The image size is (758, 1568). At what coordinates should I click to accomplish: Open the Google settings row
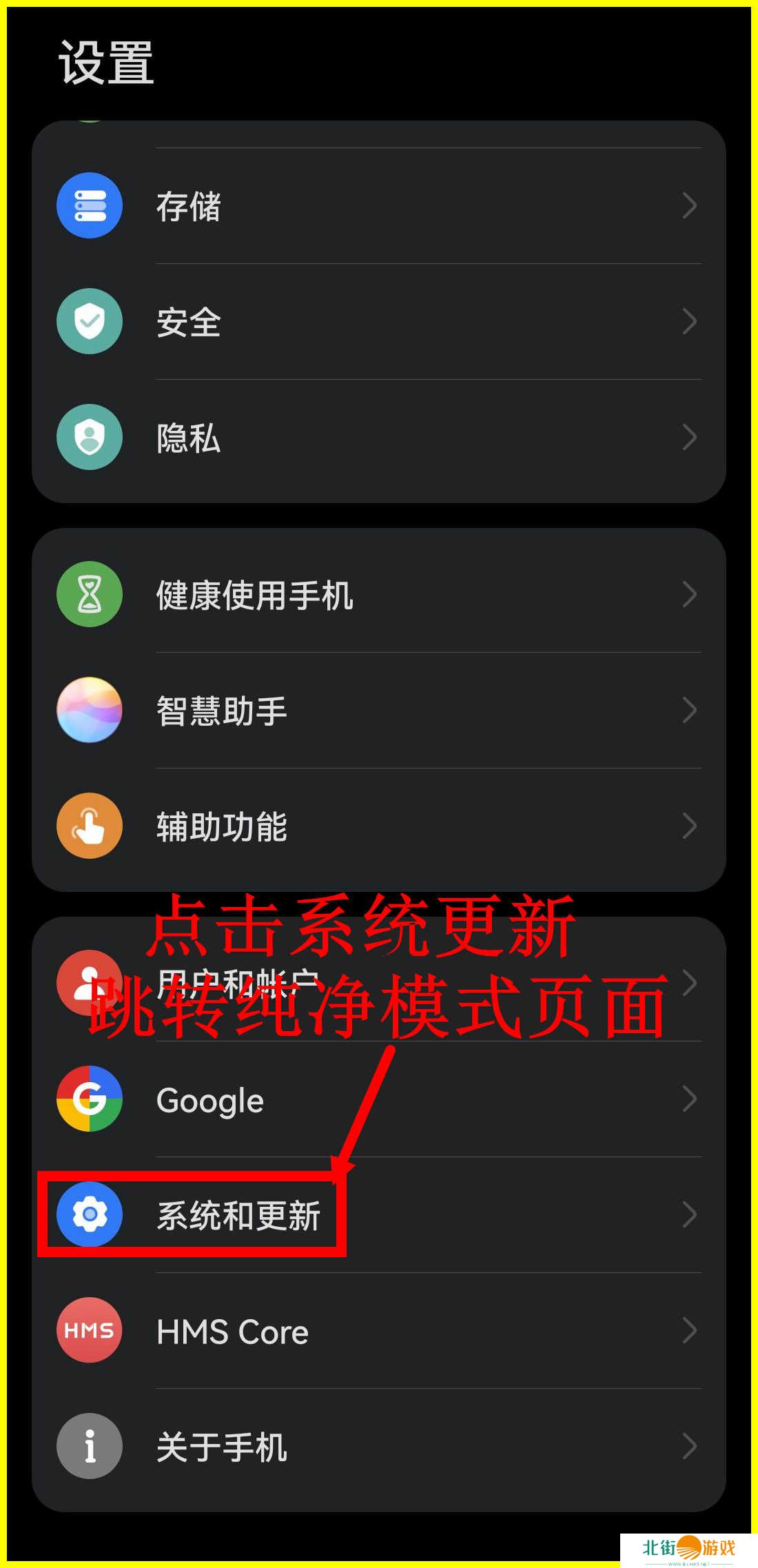379,1099
